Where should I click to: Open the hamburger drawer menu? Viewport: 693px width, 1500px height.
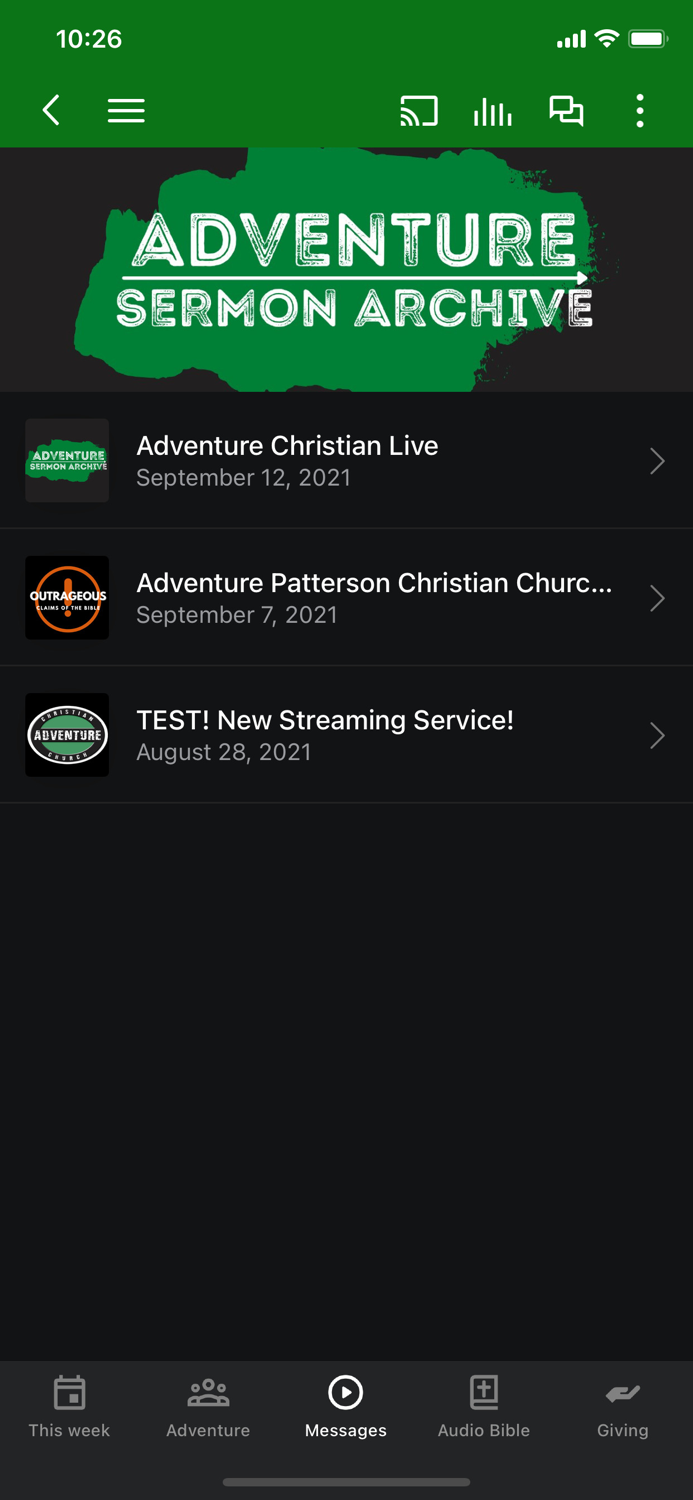[126, 110]
